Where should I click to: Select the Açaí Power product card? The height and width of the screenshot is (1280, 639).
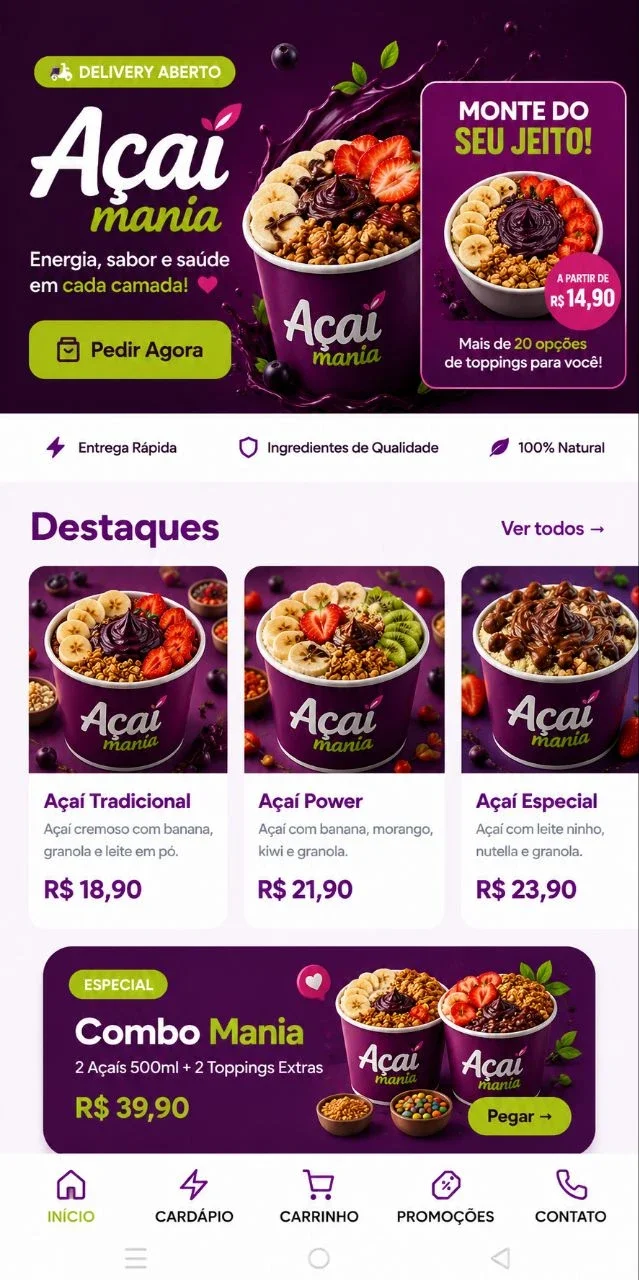click(x=344, y=747)
